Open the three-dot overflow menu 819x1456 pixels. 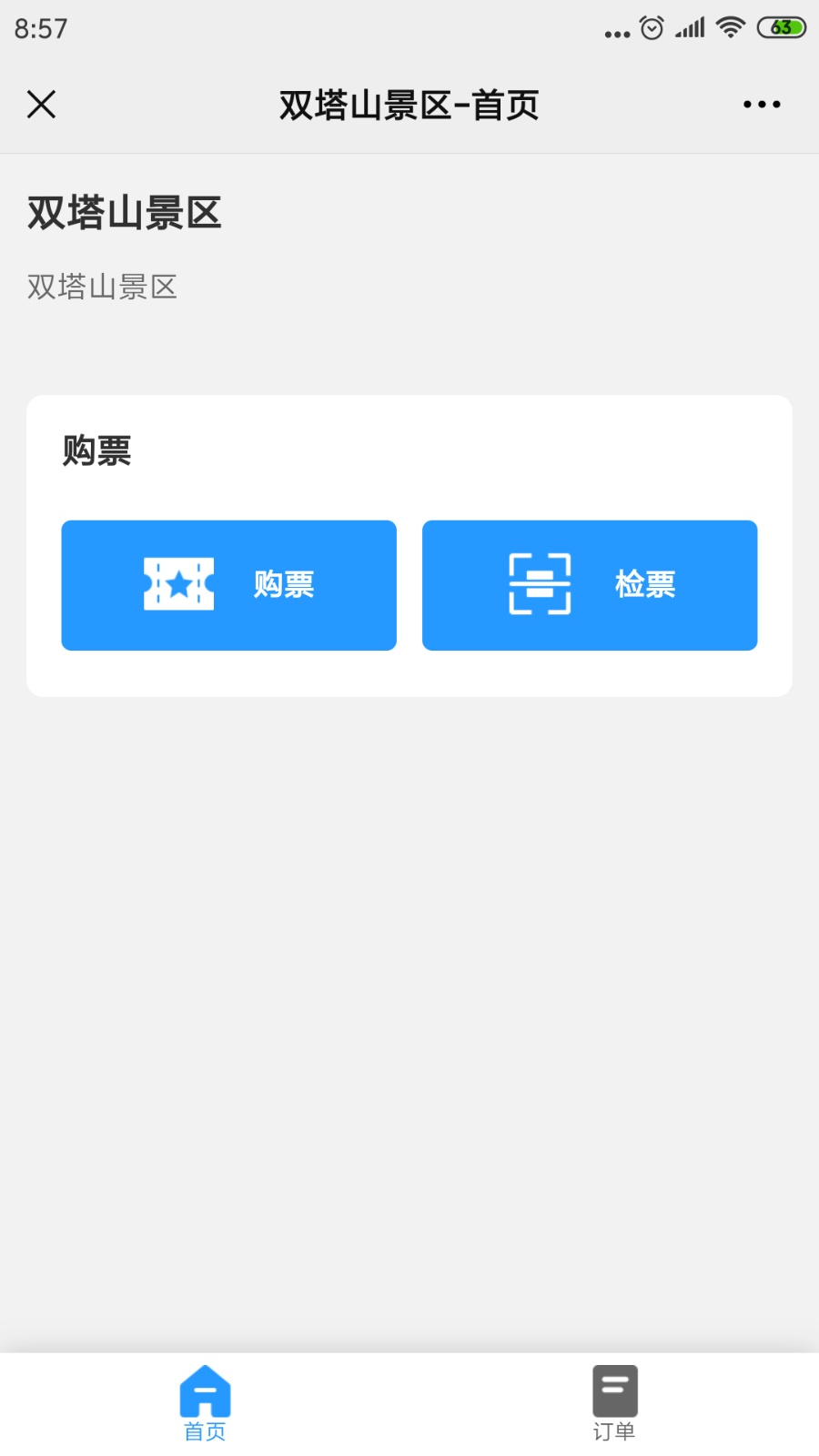[762, 105]
